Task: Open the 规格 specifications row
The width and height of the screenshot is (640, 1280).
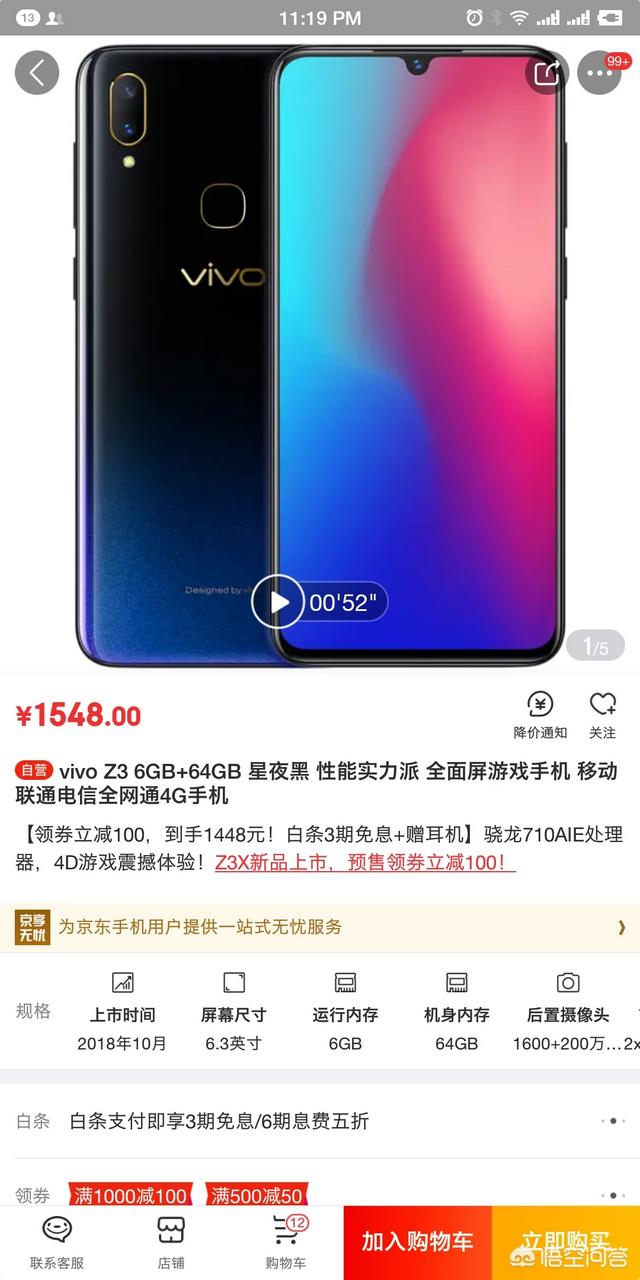Action: (320, 1012)
